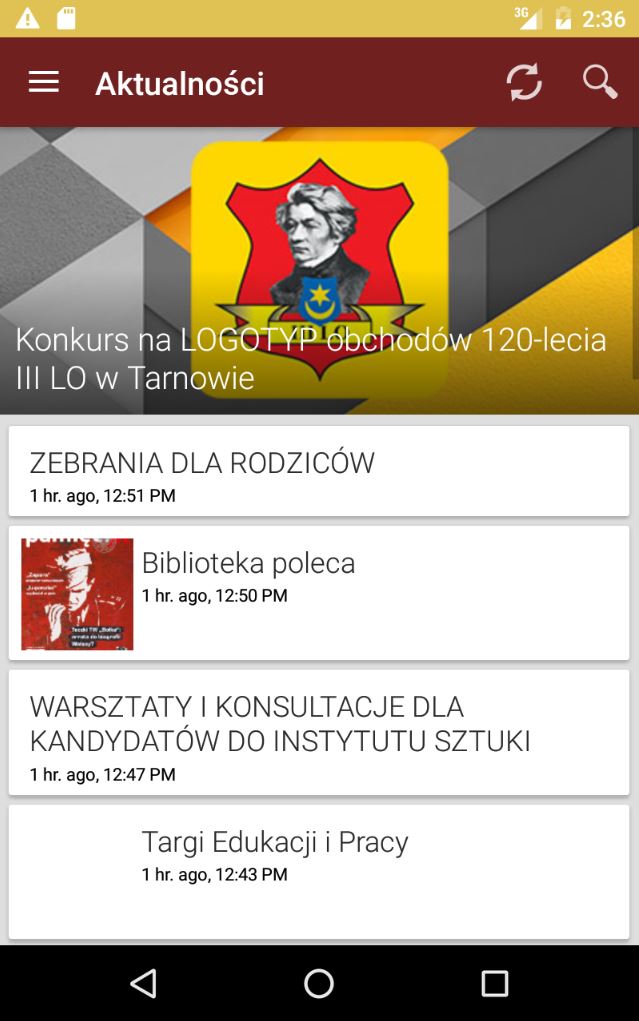Image resolution: width=639 pixels, height=1021 pixels.
Task: Open the Targi Edukacji i Pracy article
Action: (319, 870)
